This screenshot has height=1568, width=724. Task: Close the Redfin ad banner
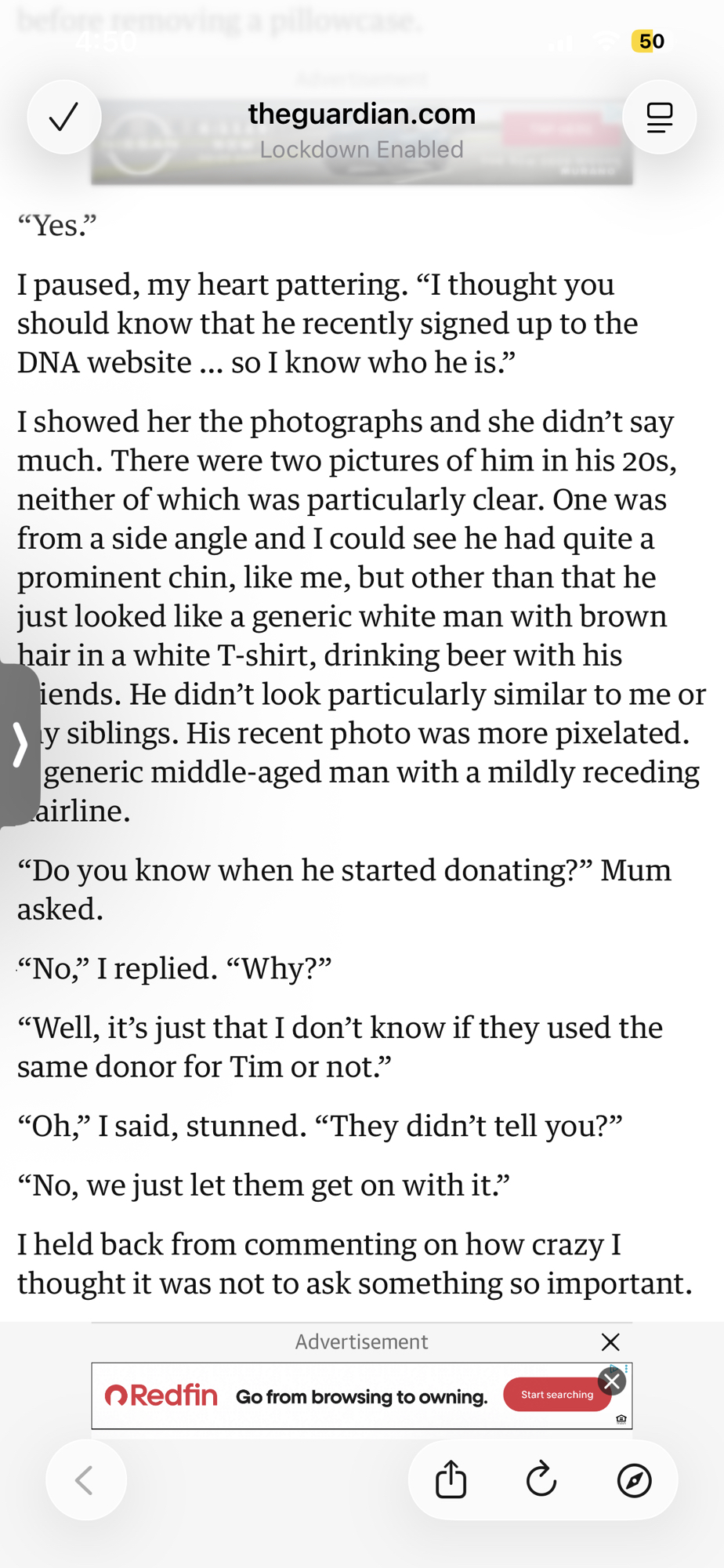(x=613, y=1381)
